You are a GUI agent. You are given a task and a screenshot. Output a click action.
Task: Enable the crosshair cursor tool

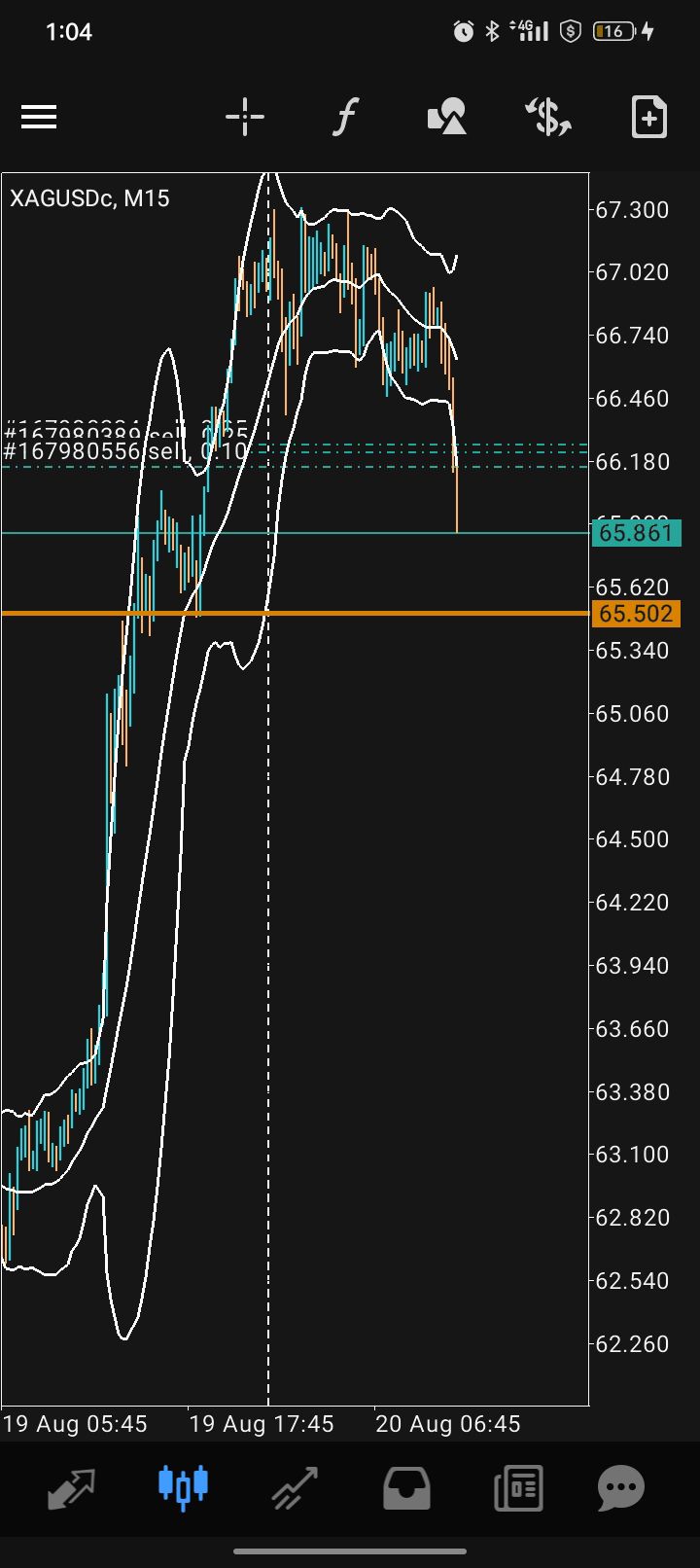coord(245,118)
